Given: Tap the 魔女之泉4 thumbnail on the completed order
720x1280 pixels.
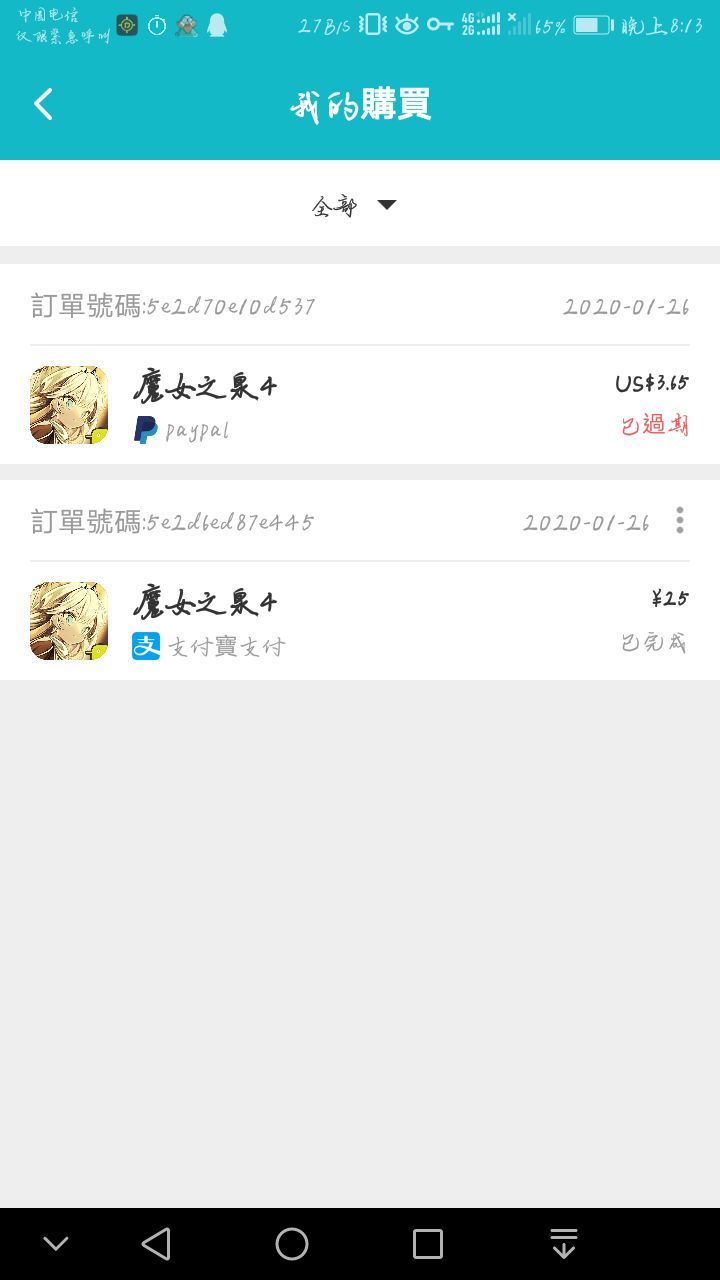Looking at the screenshot, I should (67, 620).
